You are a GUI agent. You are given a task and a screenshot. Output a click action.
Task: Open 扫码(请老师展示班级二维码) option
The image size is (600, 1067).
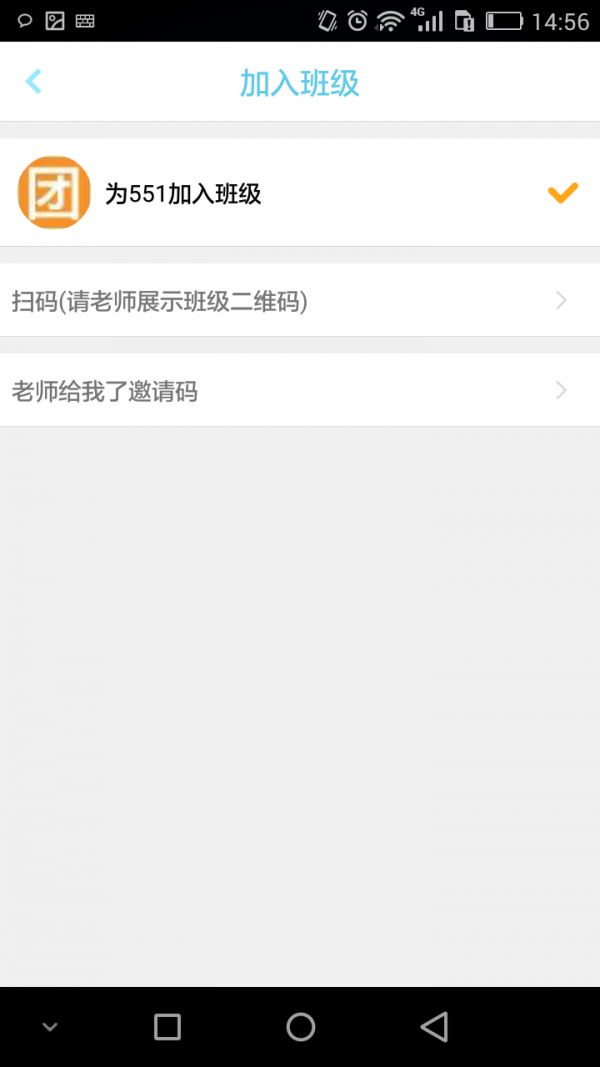(x=300, y=300)
